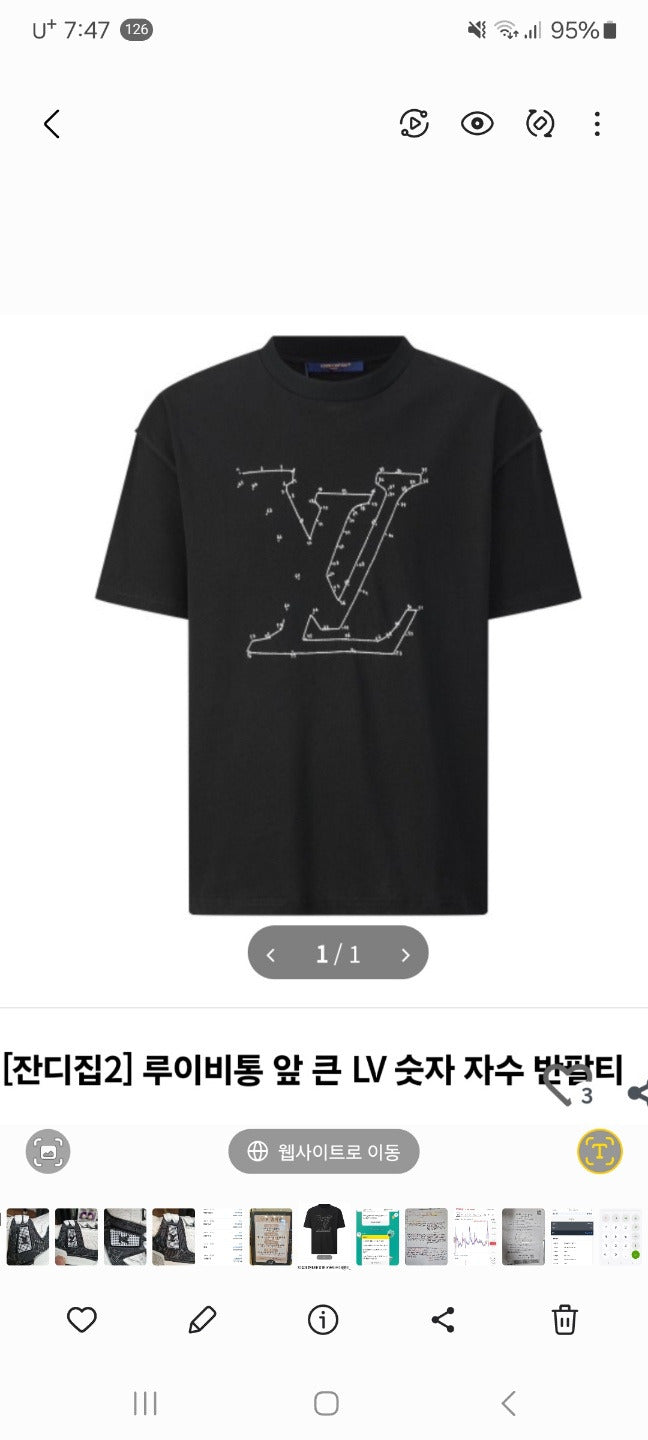This screenshot has height=1440, width=648.
Task: Tap the image scan icon beside 웹사이트로 이동
Action: [48, 1152]
